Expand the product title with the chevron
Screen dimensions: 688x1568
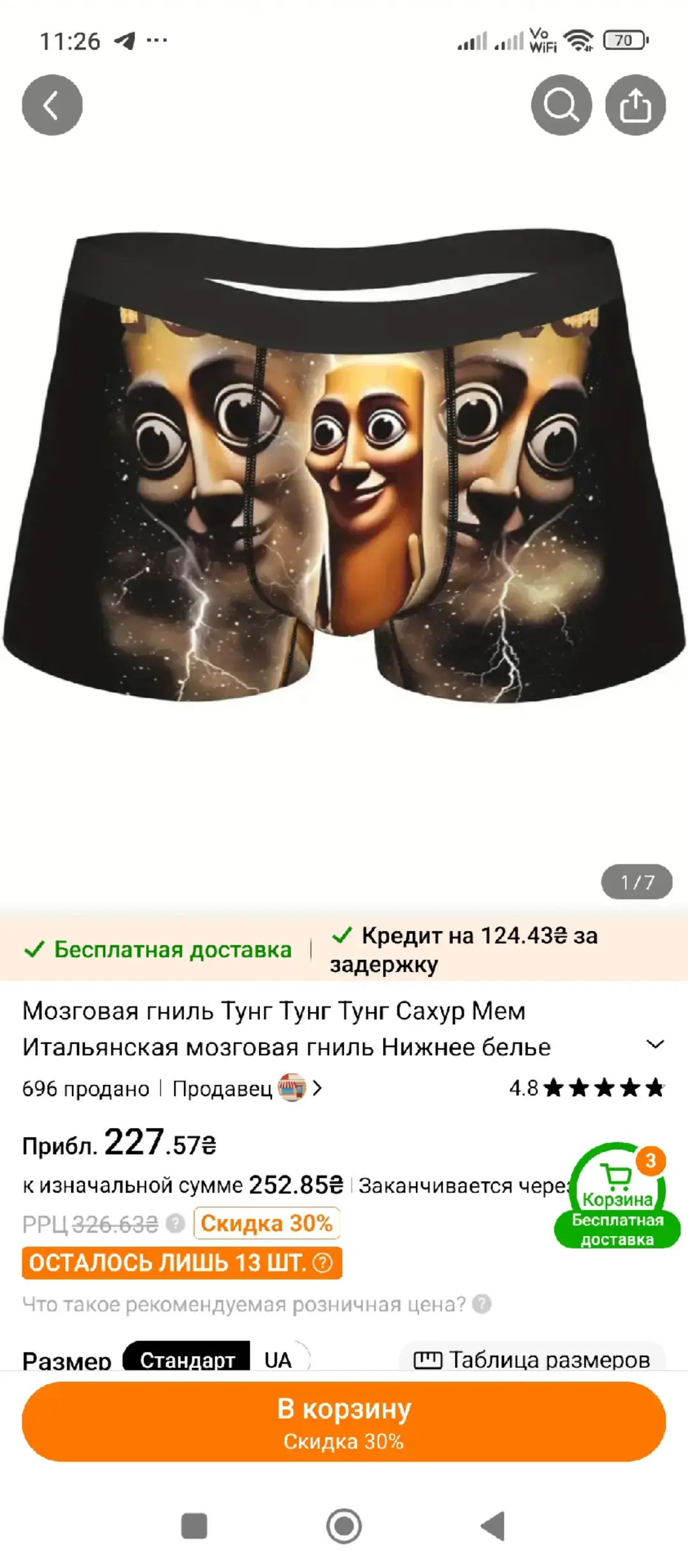tap(655, 1044)
